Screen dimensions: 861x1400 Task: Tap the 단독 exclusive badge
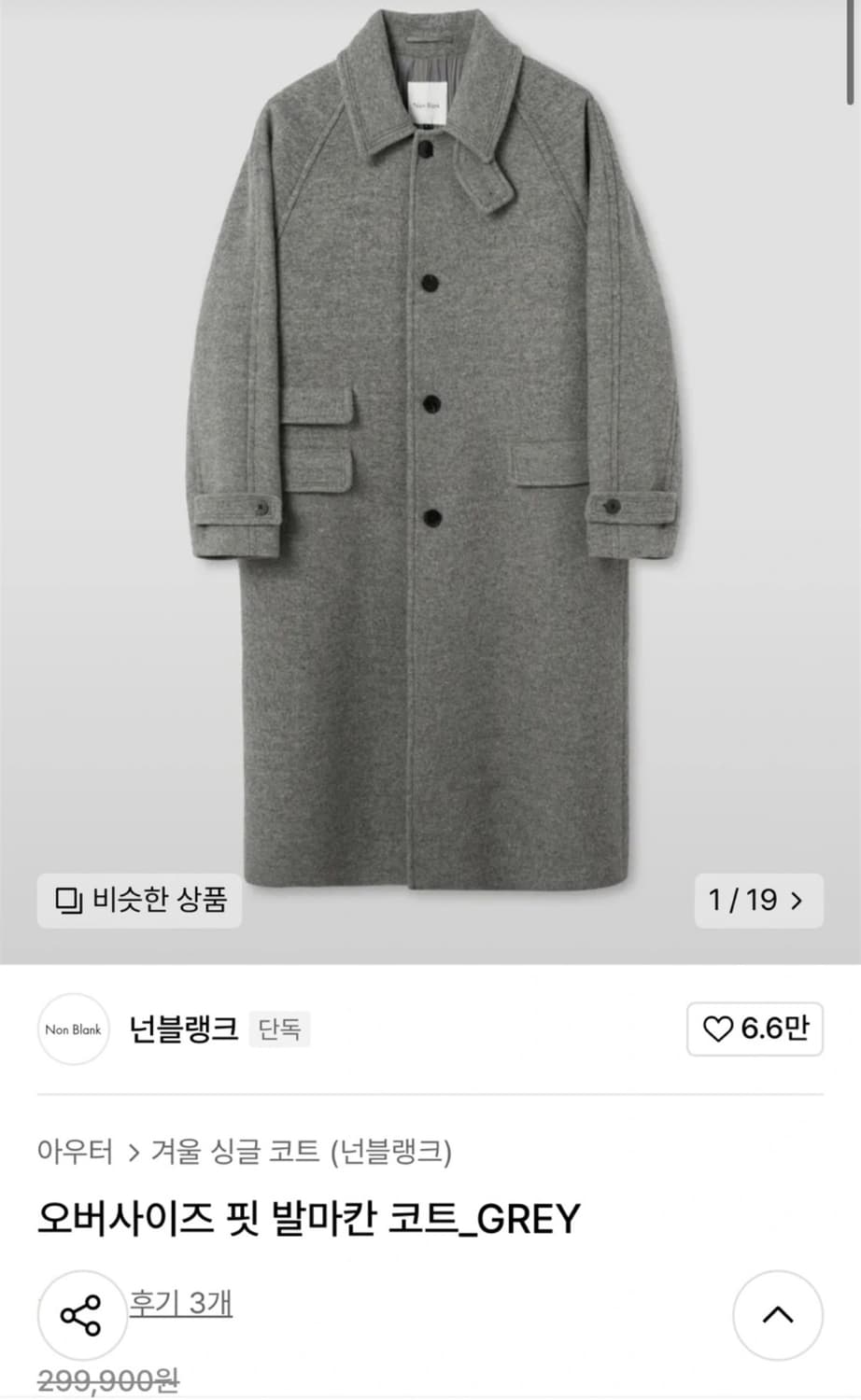click(279, 1030)
